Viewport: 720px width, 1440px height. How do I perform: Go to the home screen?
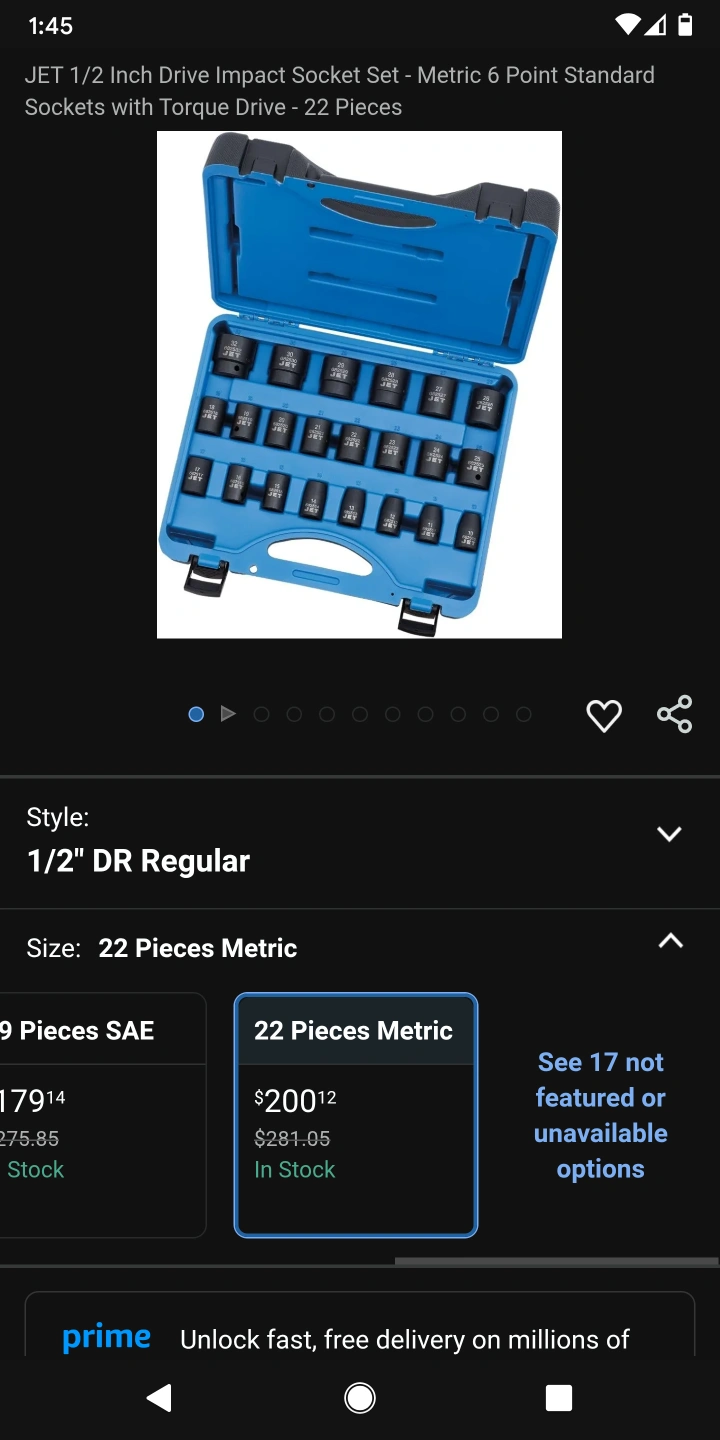point(360,1398)
